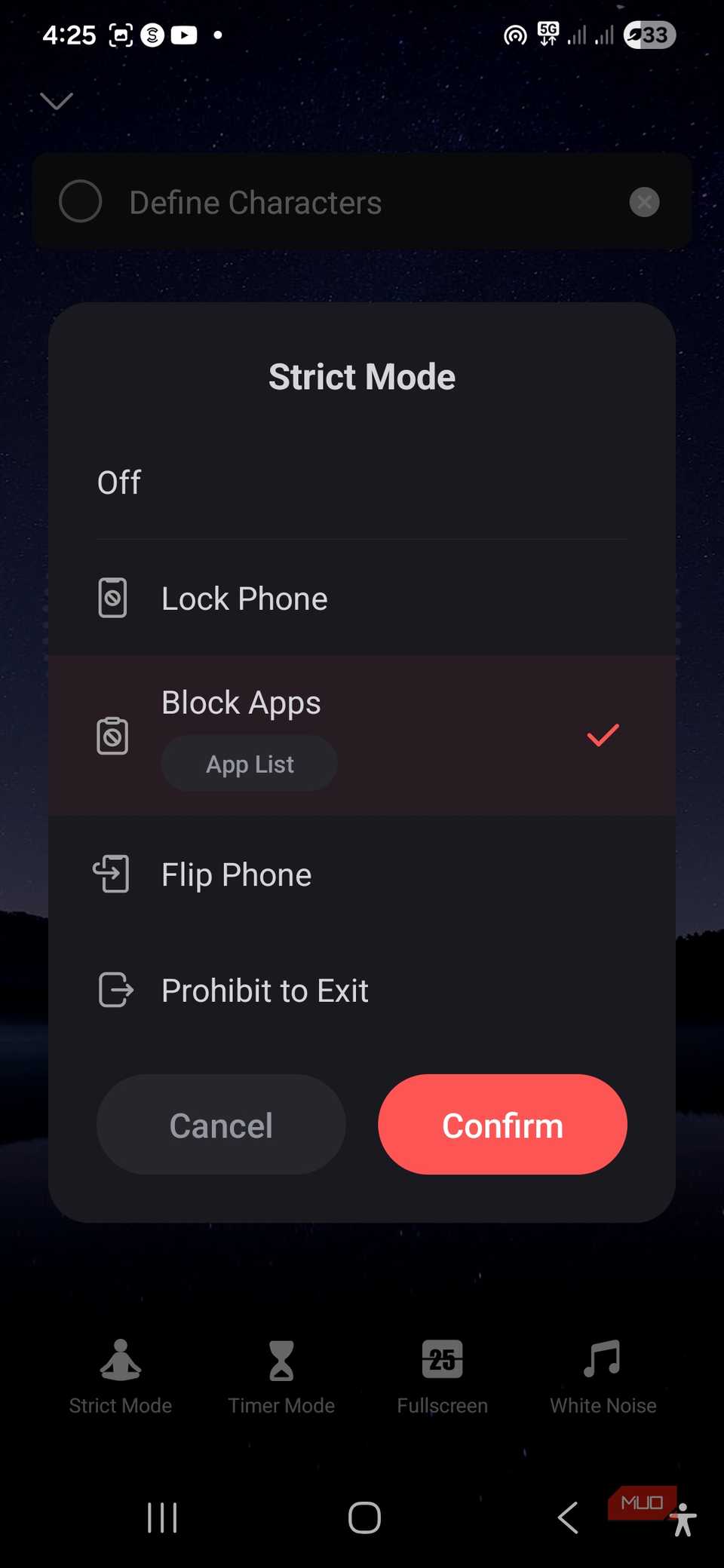This screenshot has width=724, height=1568.
Task: Tap the Block Apps blocked-phone icon
Action: pos(112,735)
